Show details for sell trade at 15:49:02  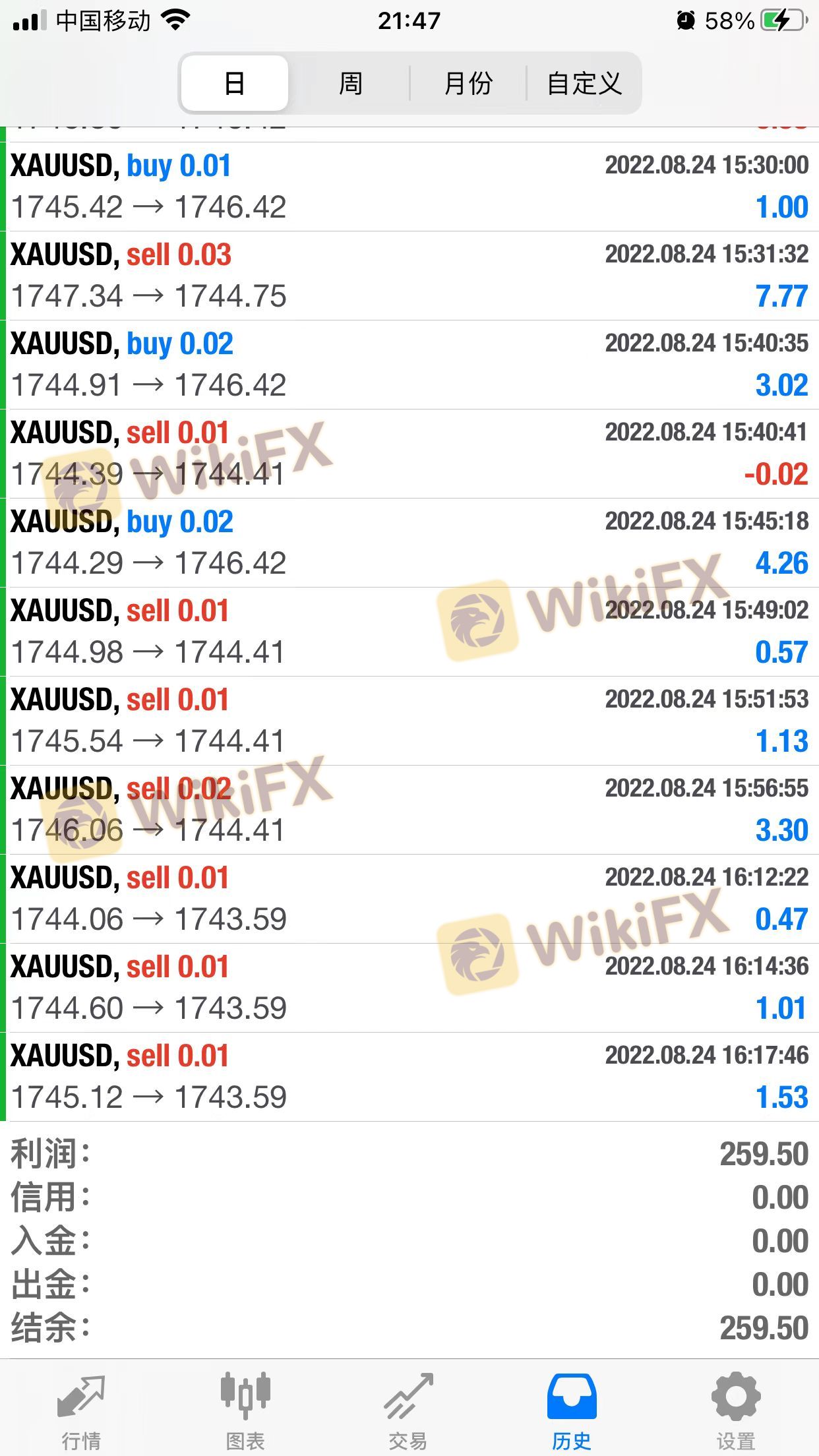[409, 632]
